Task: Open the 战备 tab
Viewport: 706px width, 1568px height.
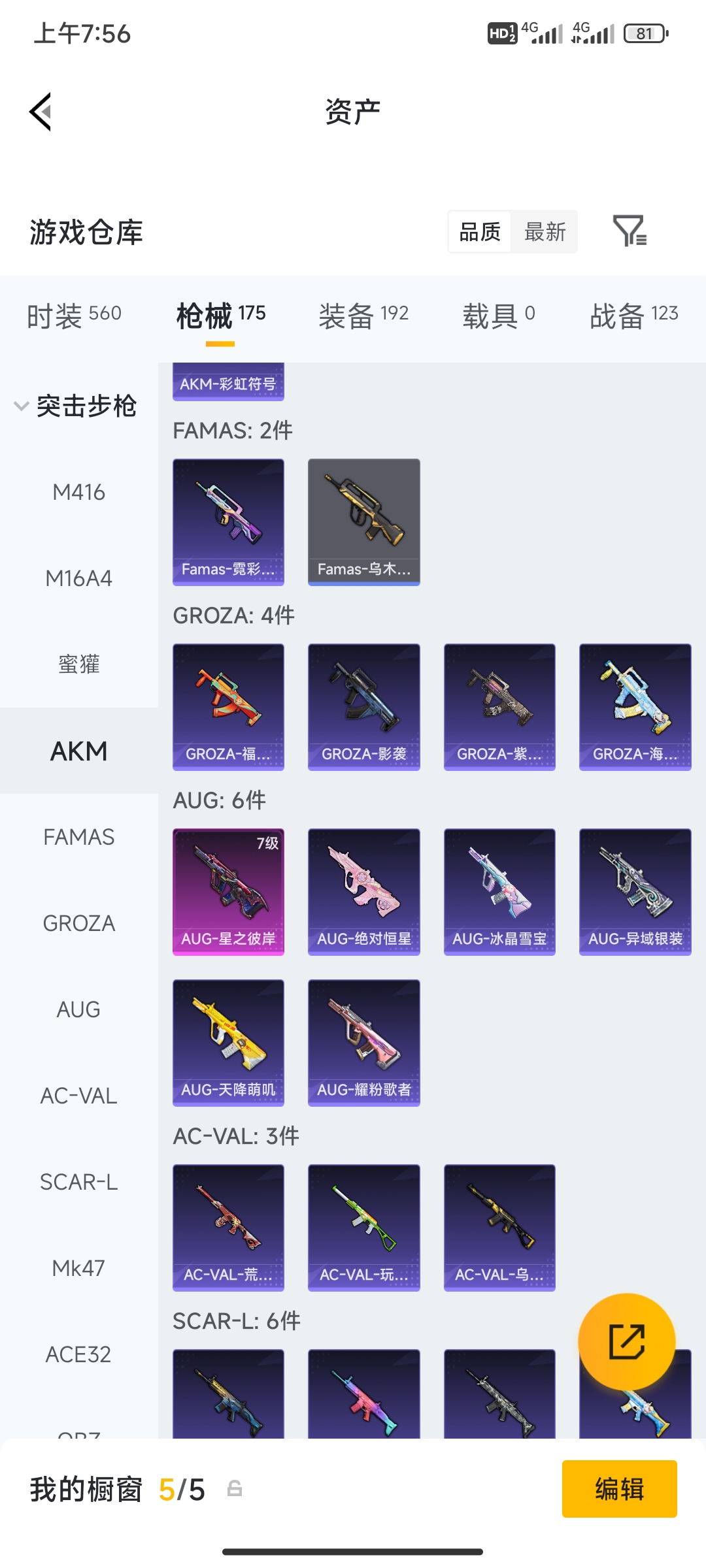Action: pos(634,316)
